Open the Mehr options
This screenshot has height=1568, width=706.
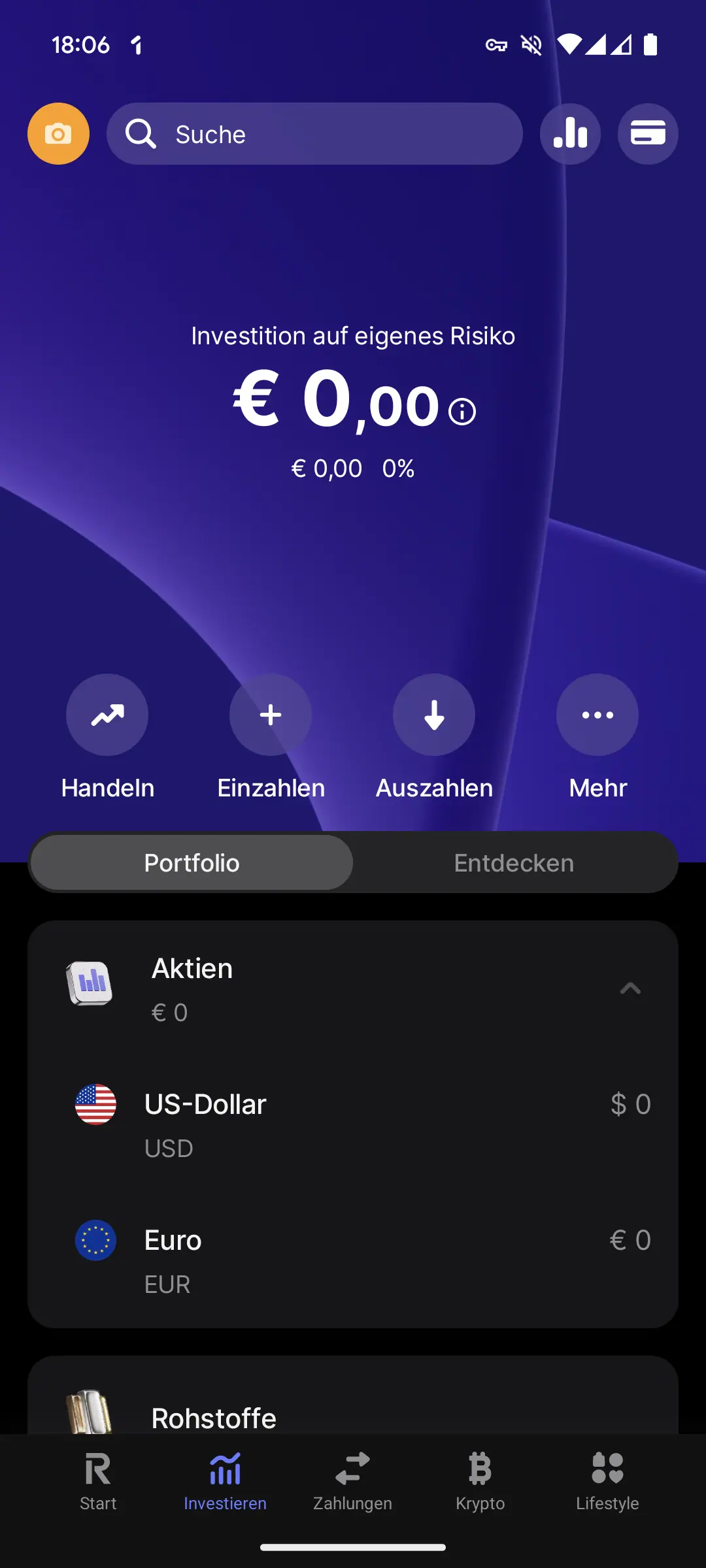(x=597, y=738)
